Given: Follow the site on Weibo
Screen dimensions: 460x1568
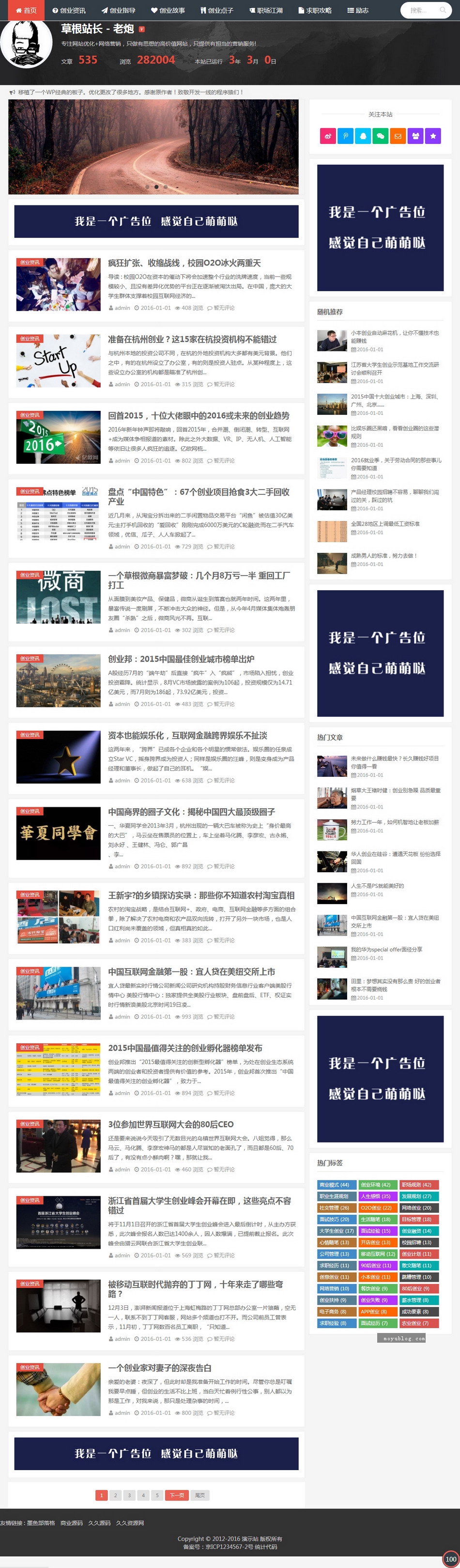Looking at the screenshot, I should point(327,136).
